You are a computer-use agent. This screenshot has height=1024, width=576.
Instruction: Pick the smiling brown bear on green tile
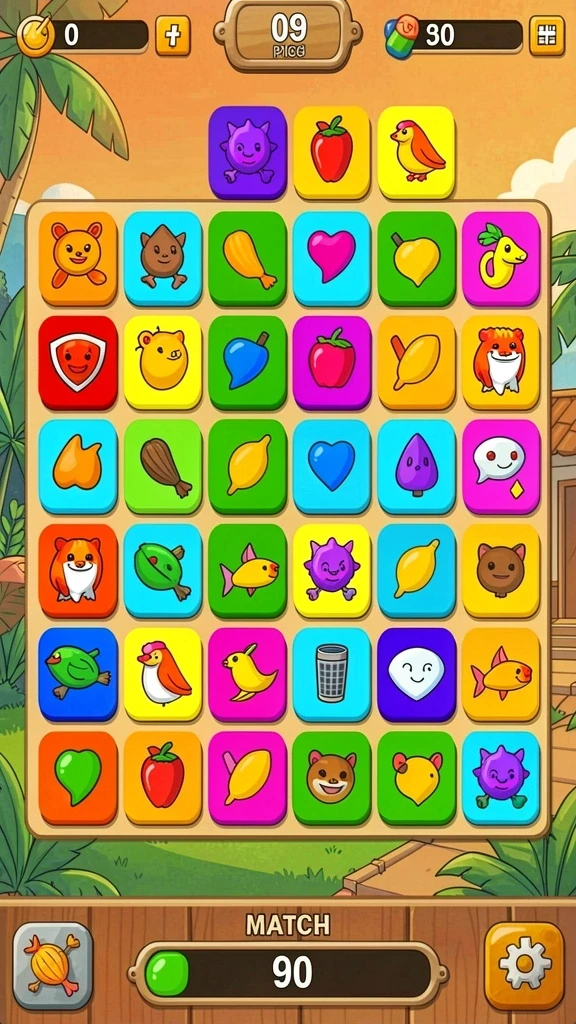tap(332, 778)
